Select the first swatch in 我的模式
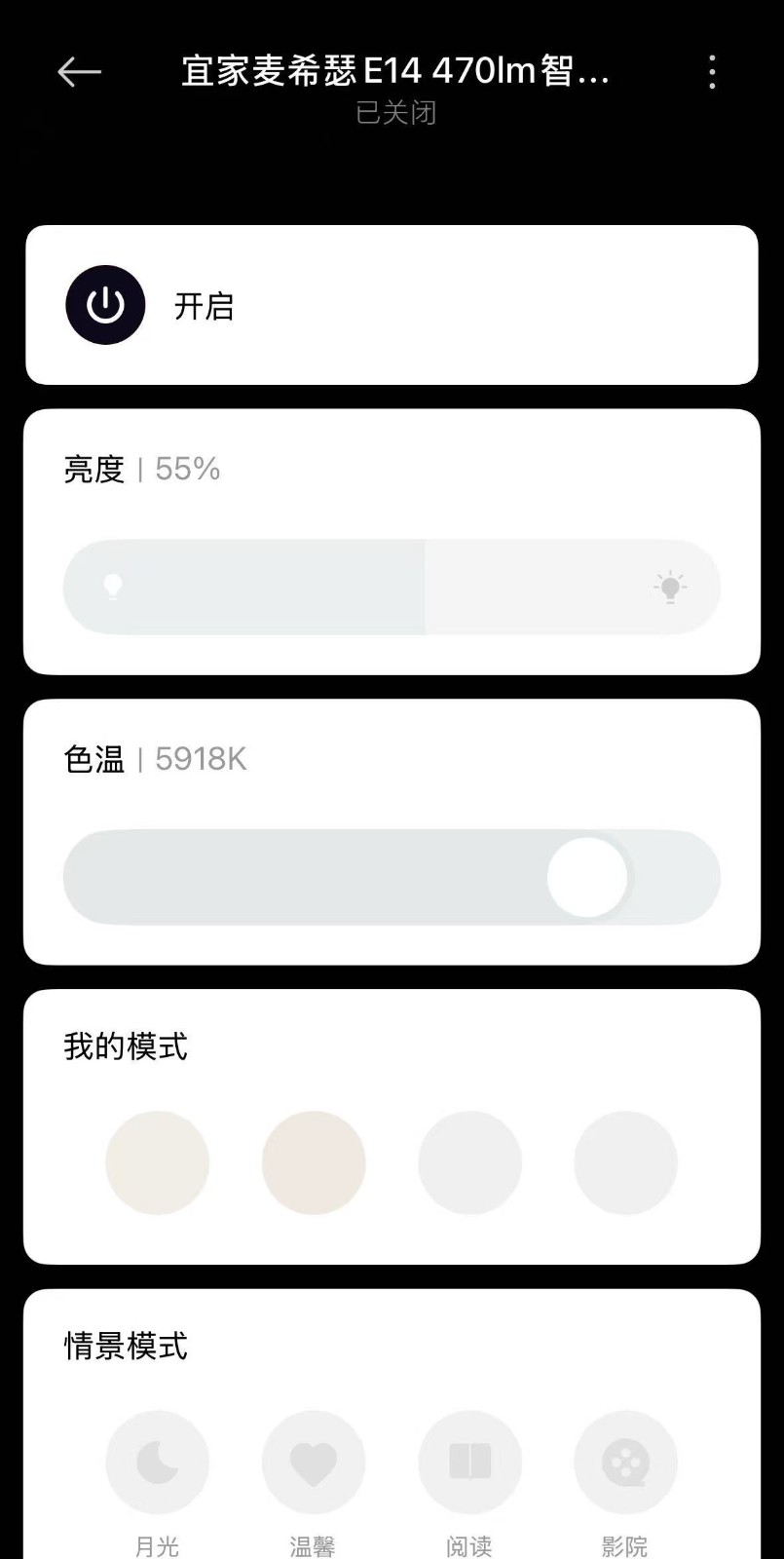 point(158,1162)
